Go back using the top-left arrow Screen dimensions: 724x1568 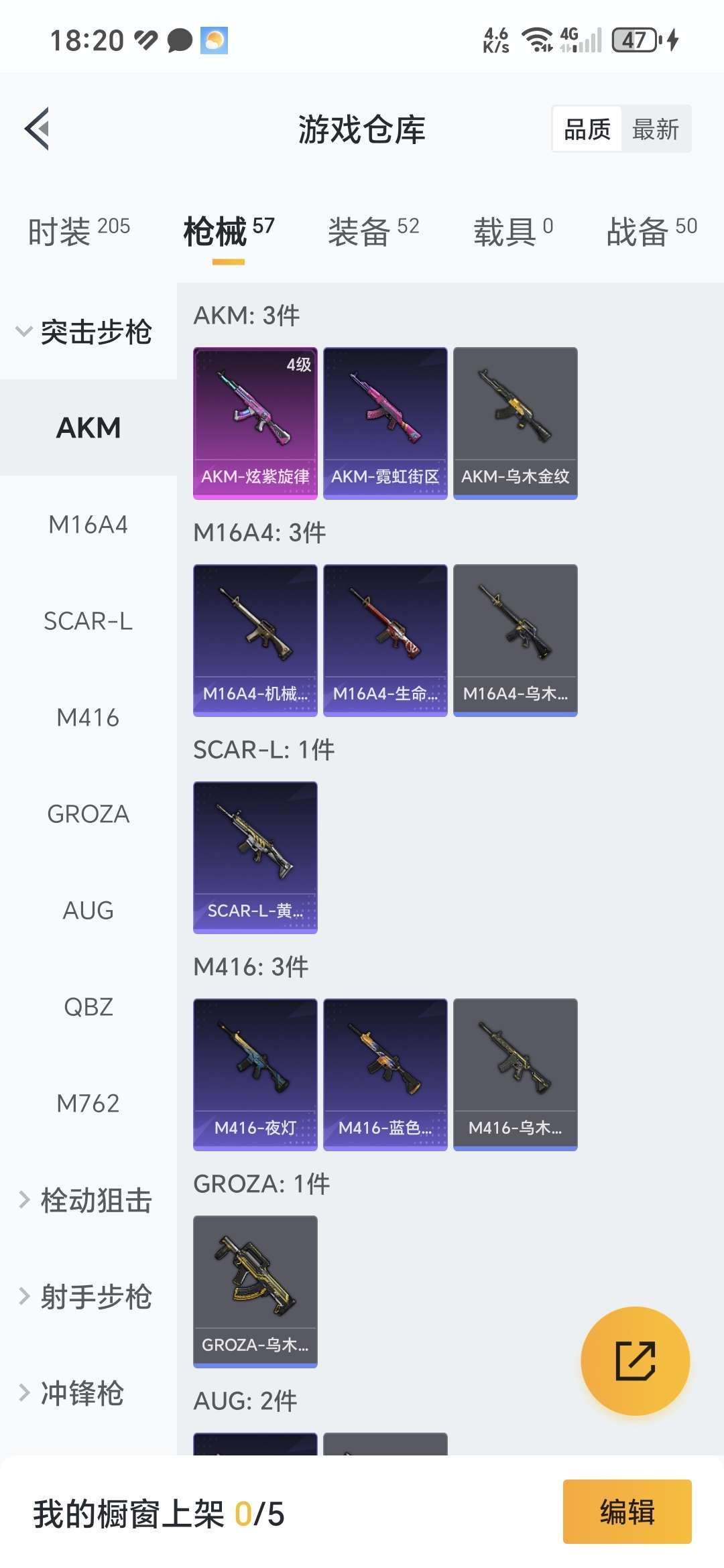click(x=38, y=129)
